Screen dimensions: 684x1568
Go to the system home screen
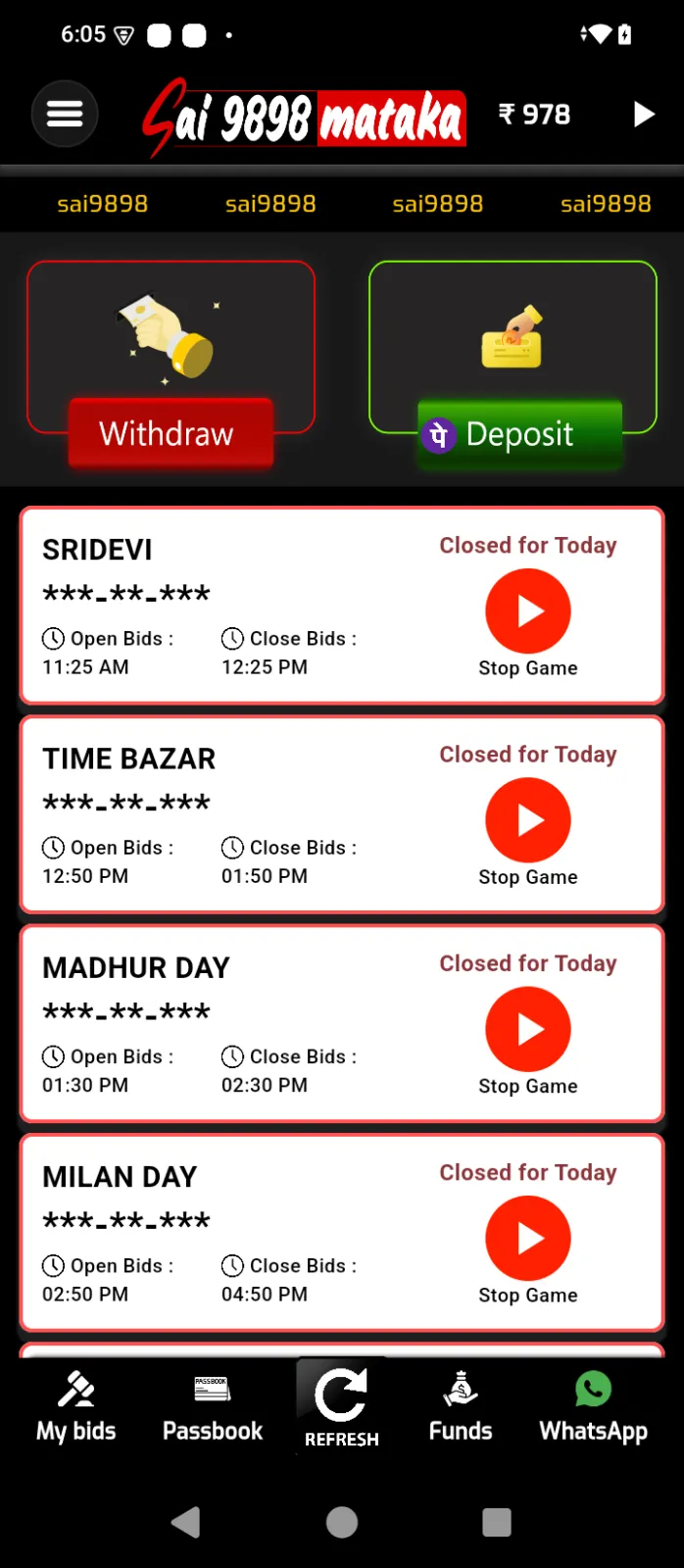tap(342, 1522)
